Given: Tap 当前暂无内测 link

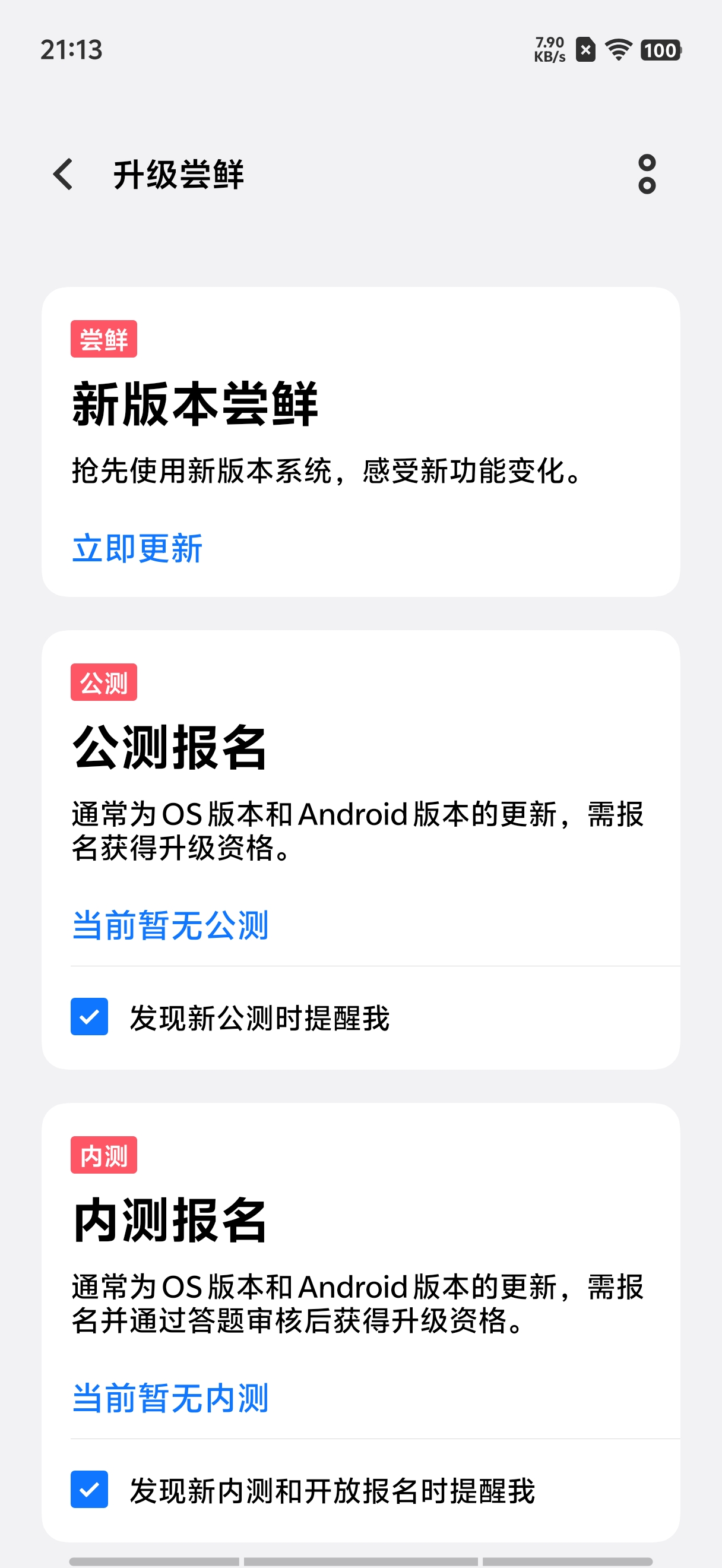Looking at the screenshot, I should point(170,1398).
